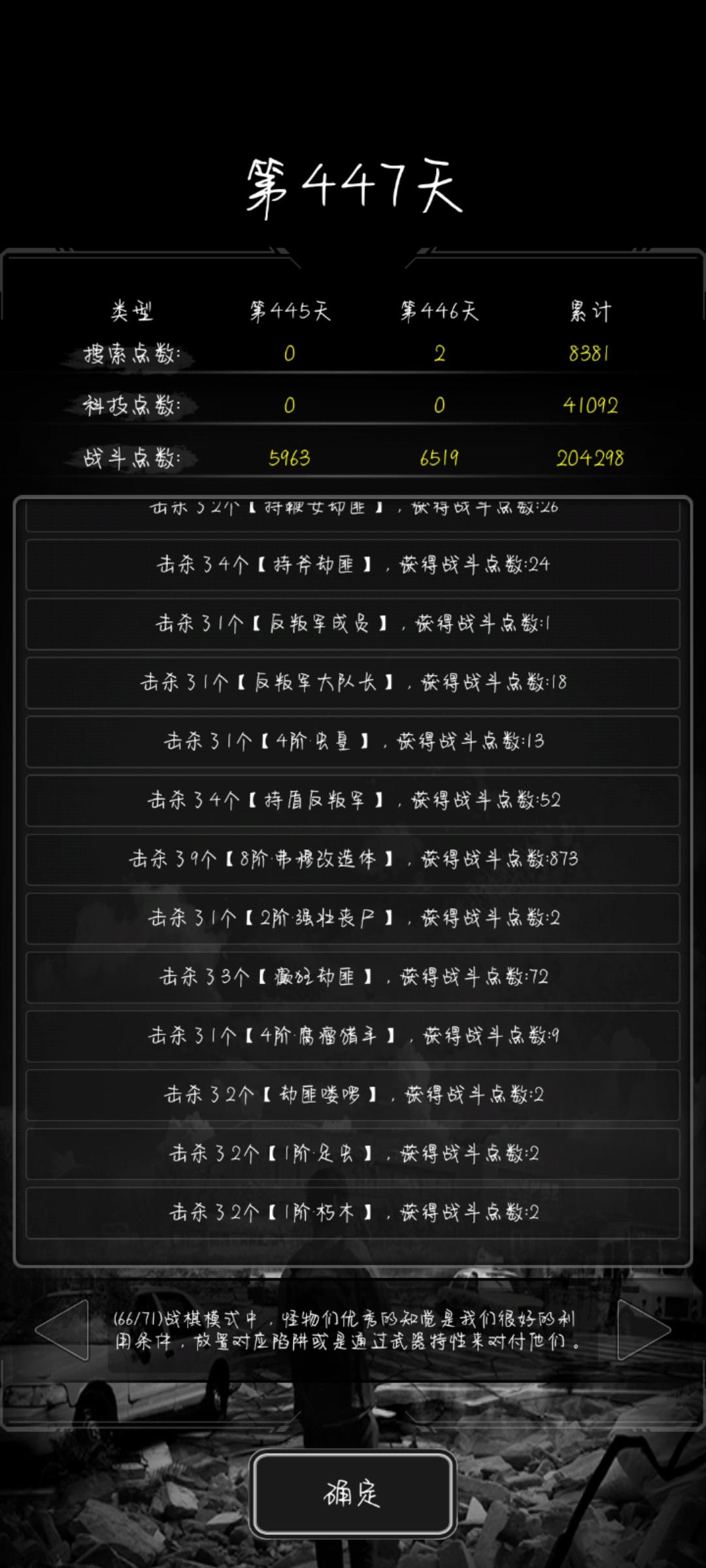This screenshot has width=706, height=1568.
Task: Switch to the 第445天 column
Action: 291,312
